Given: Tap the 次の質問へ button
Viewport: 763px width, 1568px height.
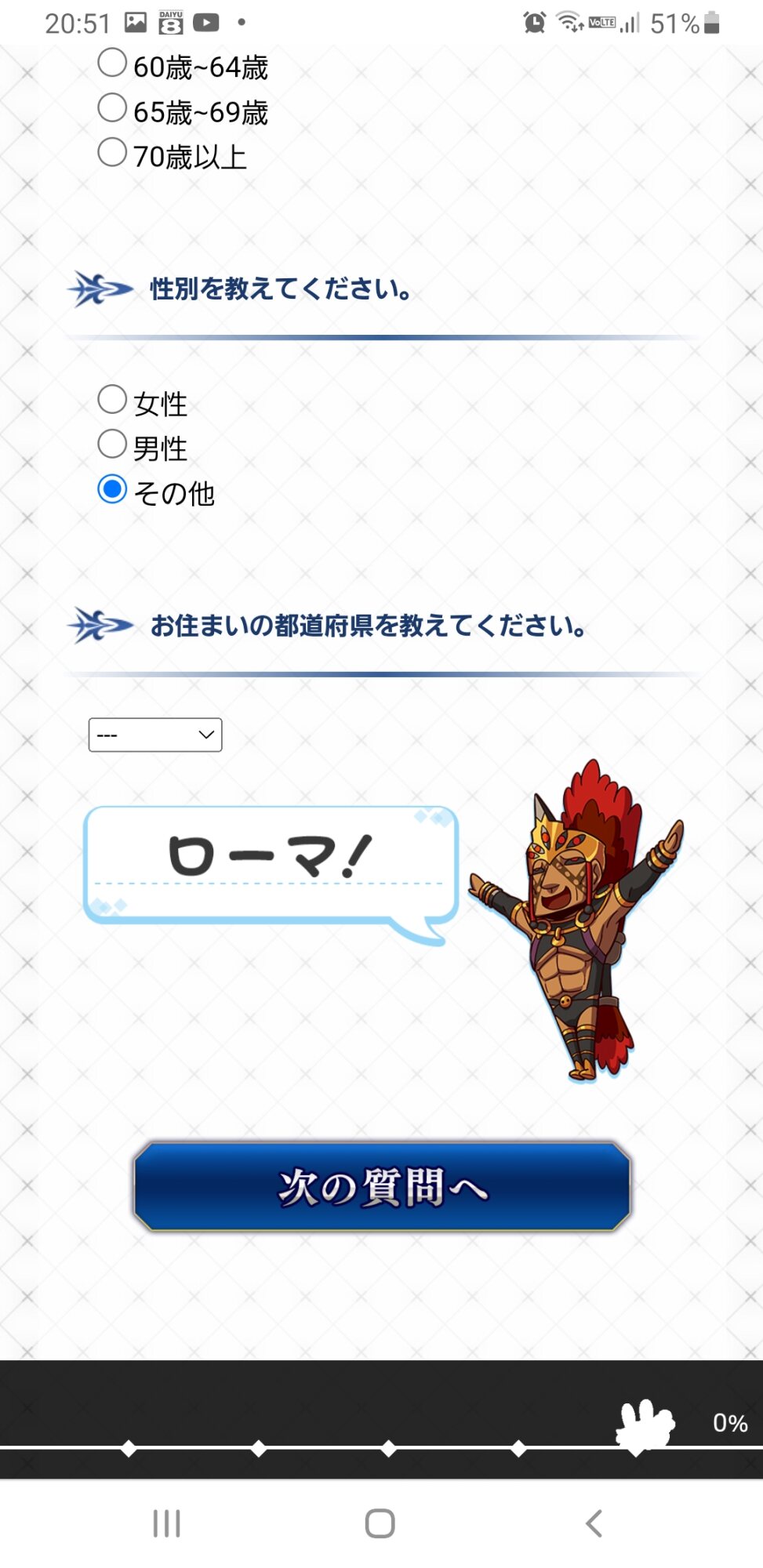Looking at the screenshot, I should 382,1185.
